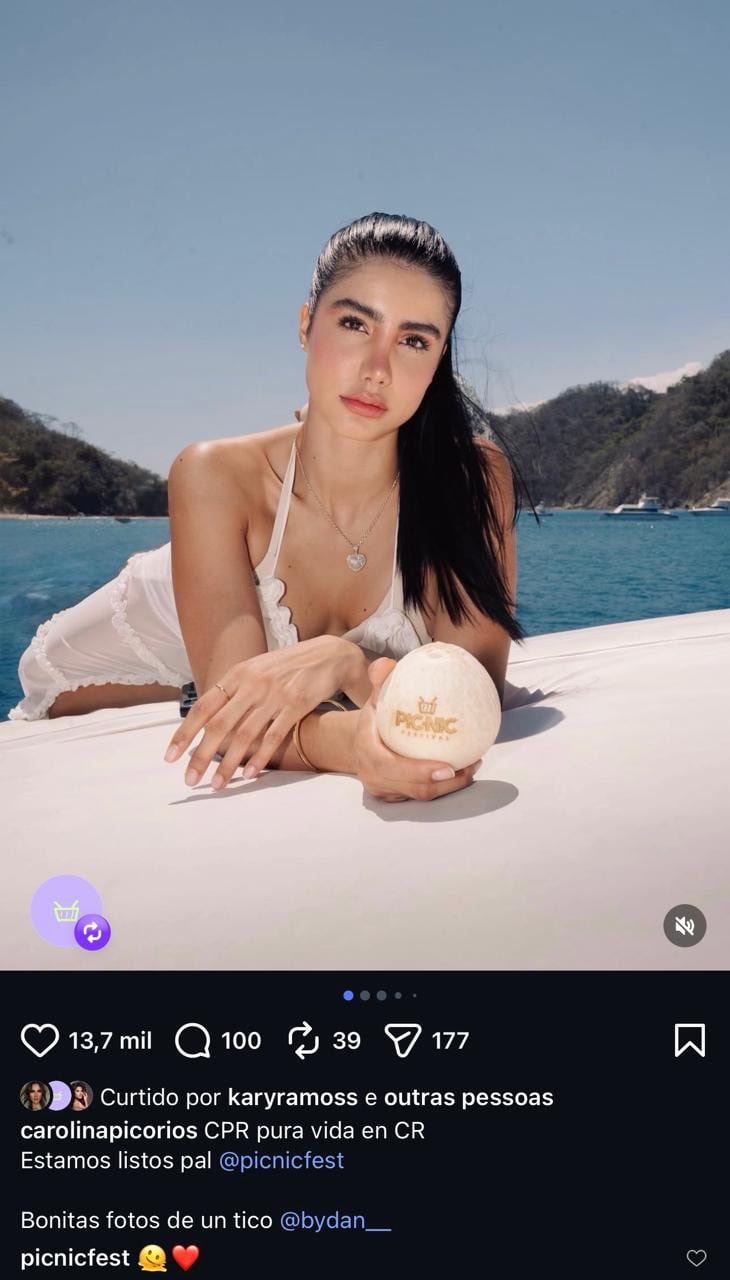Open the @bydan__ mention in caption
The height and width of the screenshot is (1280, 730).
pyautogui.click(x=335, y=1220)
